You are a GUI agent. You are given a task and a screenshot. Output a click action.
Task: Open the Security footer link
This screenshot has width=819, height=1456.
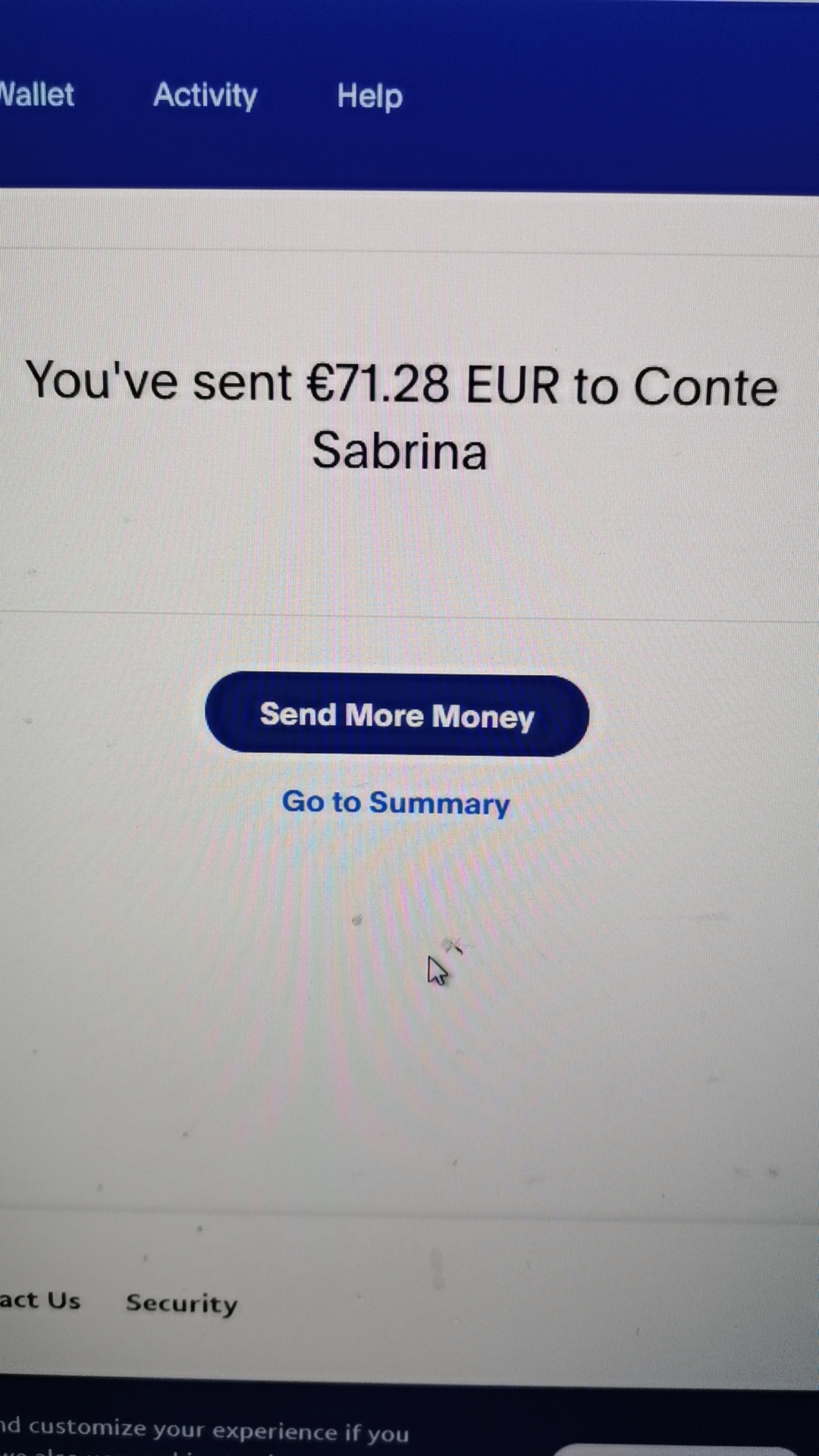coord(181,1303)
